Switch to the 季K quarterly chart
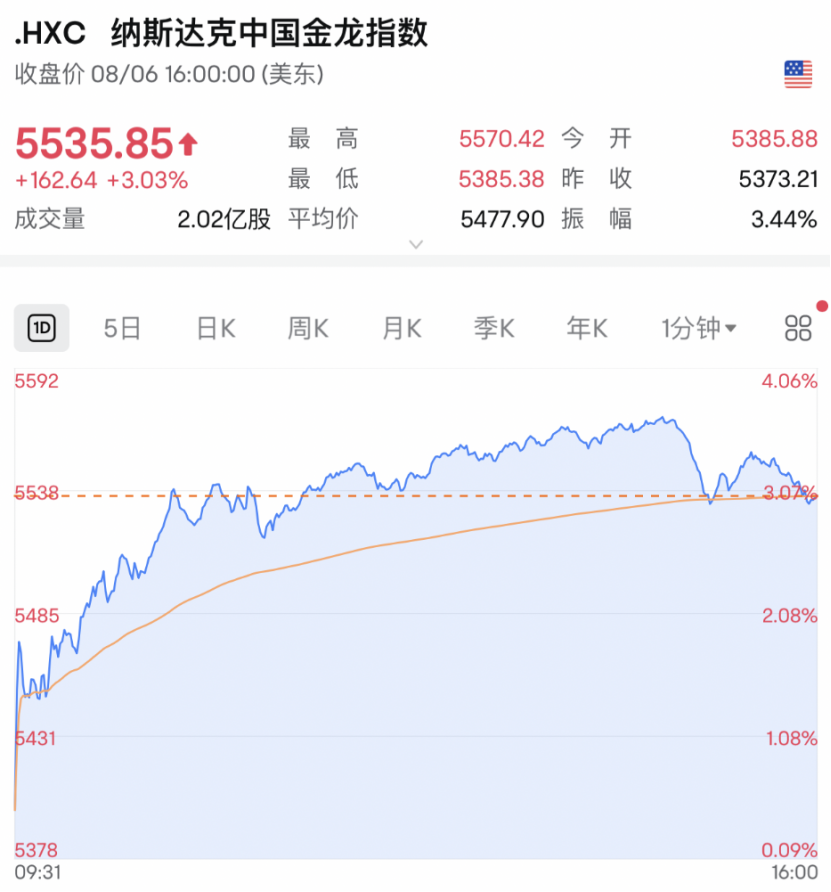The height and width of the screenshot is (892, 831). pos(494,329)
